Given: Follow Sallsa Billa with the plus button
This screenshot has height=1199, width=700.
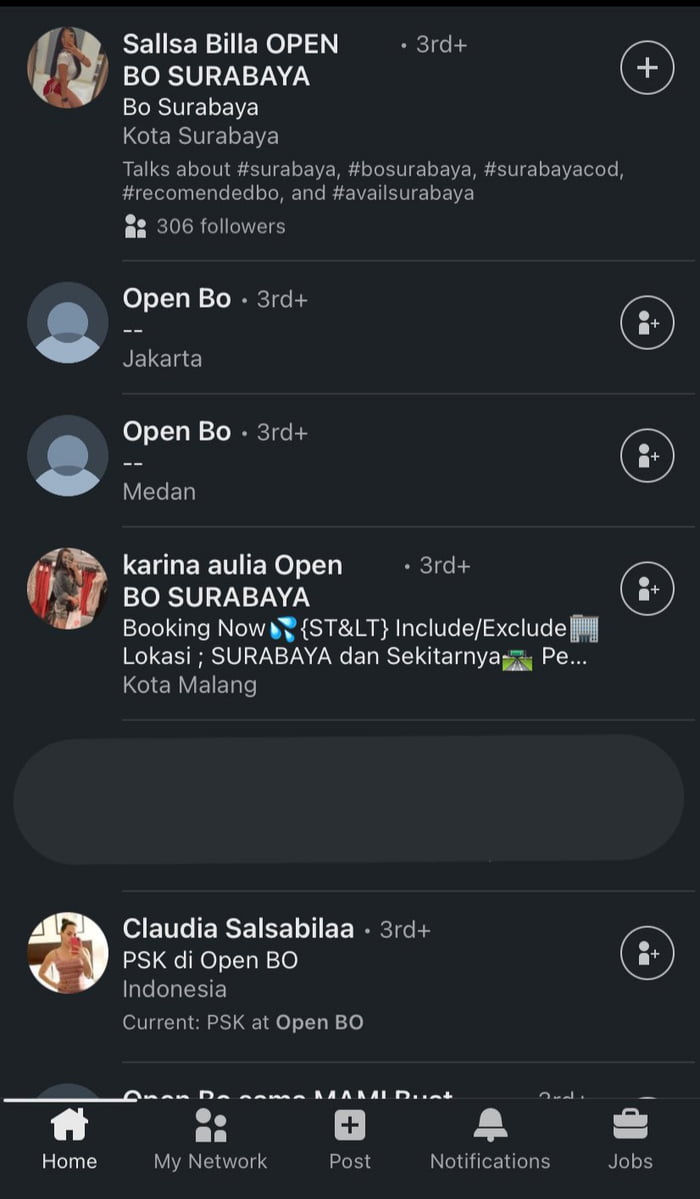Looking at the screenshot, I should pos(647,68).
